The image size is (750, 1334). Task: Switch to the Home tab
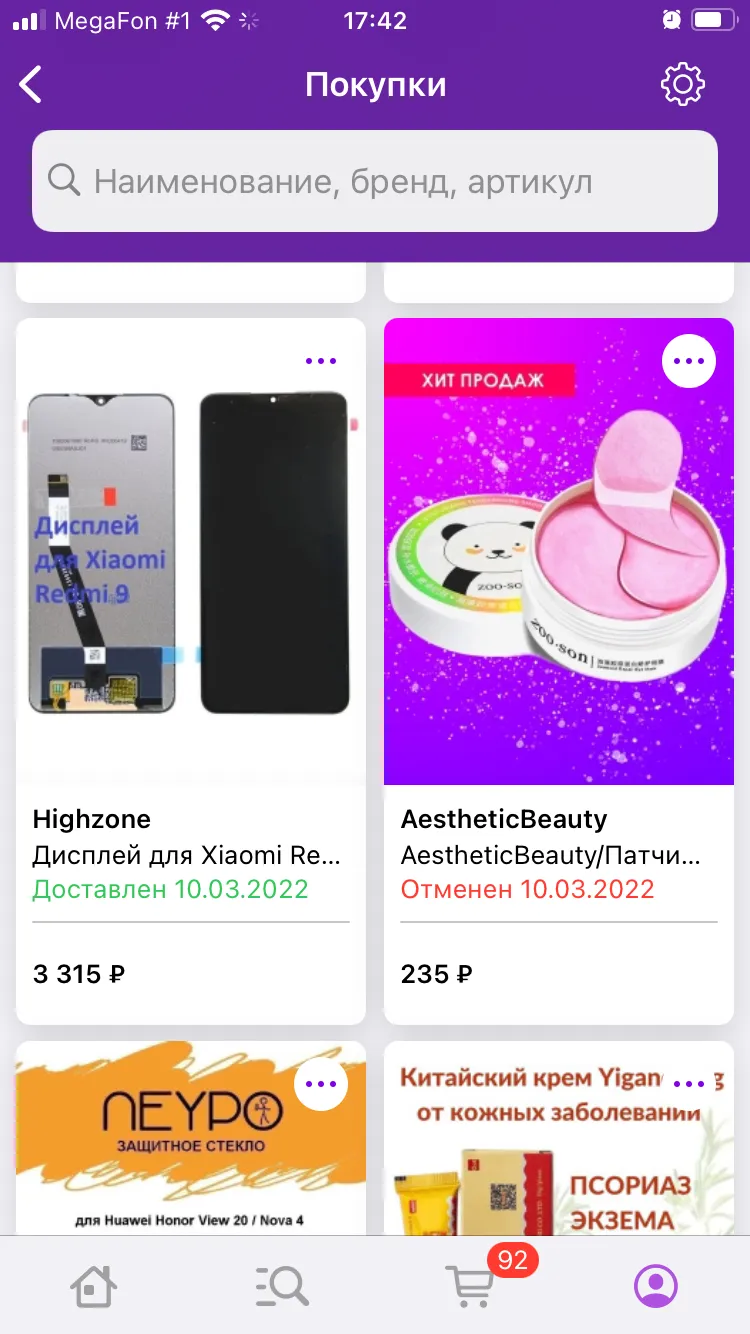coord(93,1286)
